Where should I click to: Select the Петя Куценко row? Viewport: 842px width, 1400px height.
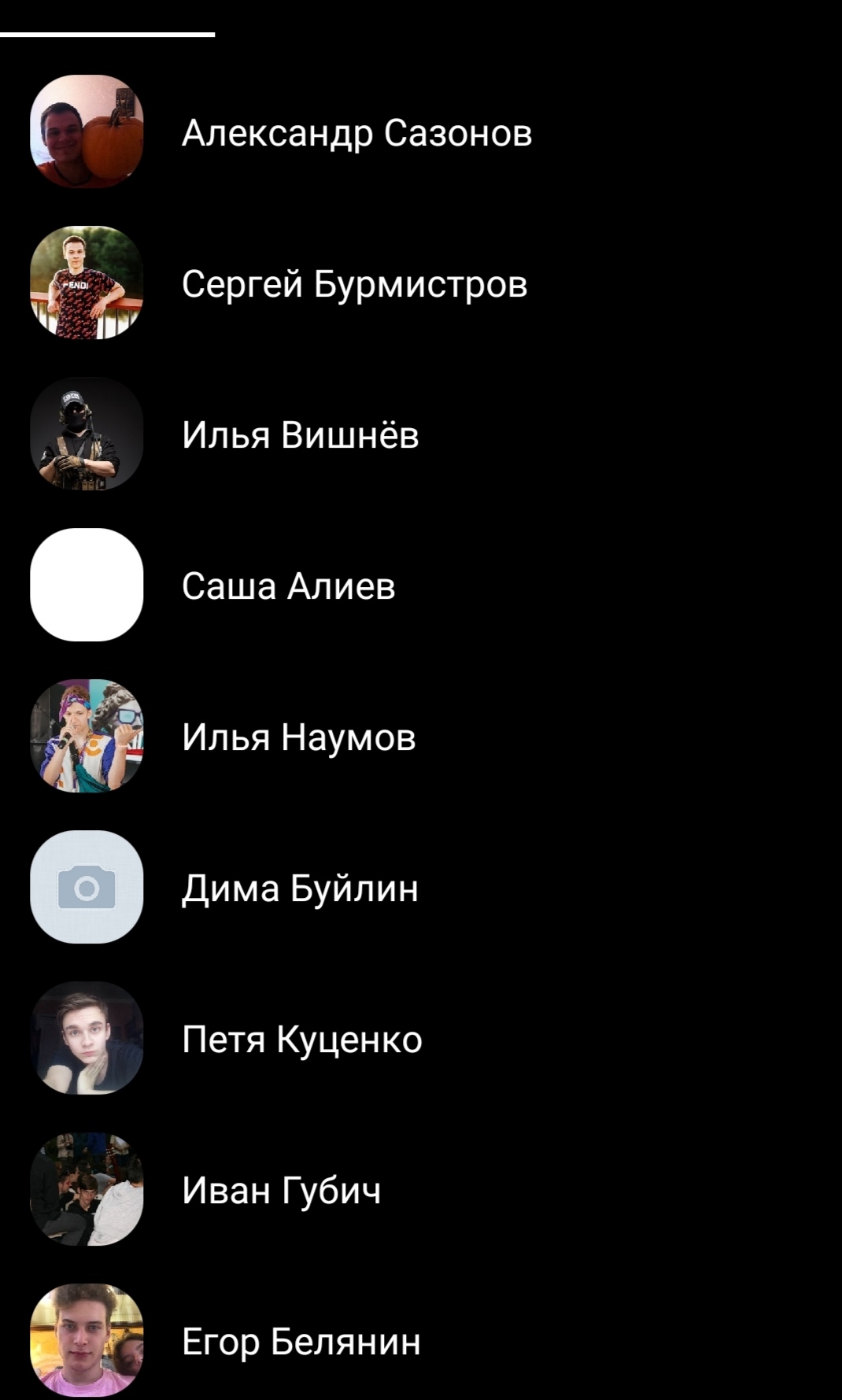click(301, 1039)
